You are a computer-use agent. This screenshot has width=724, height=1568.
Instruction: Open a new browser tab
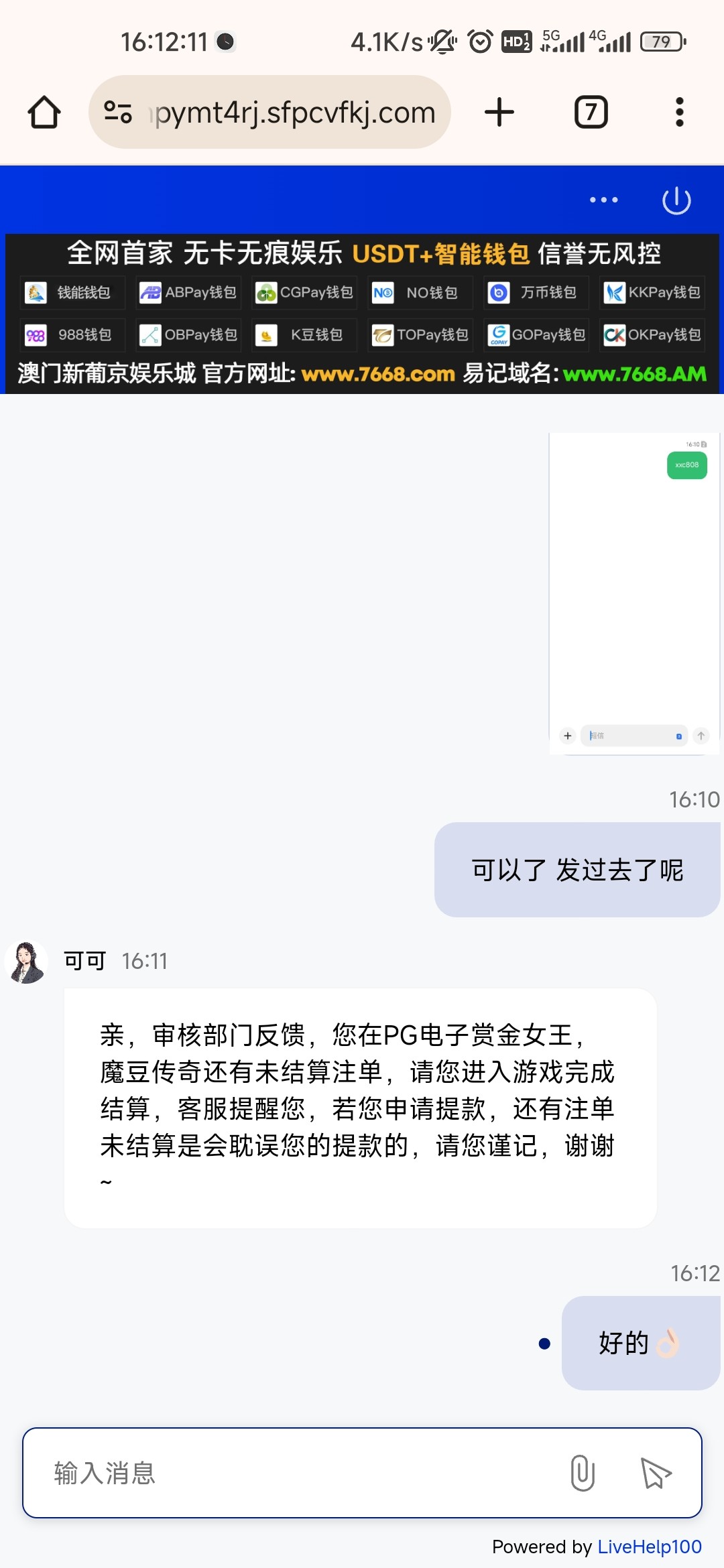click(x=499, y=112)
